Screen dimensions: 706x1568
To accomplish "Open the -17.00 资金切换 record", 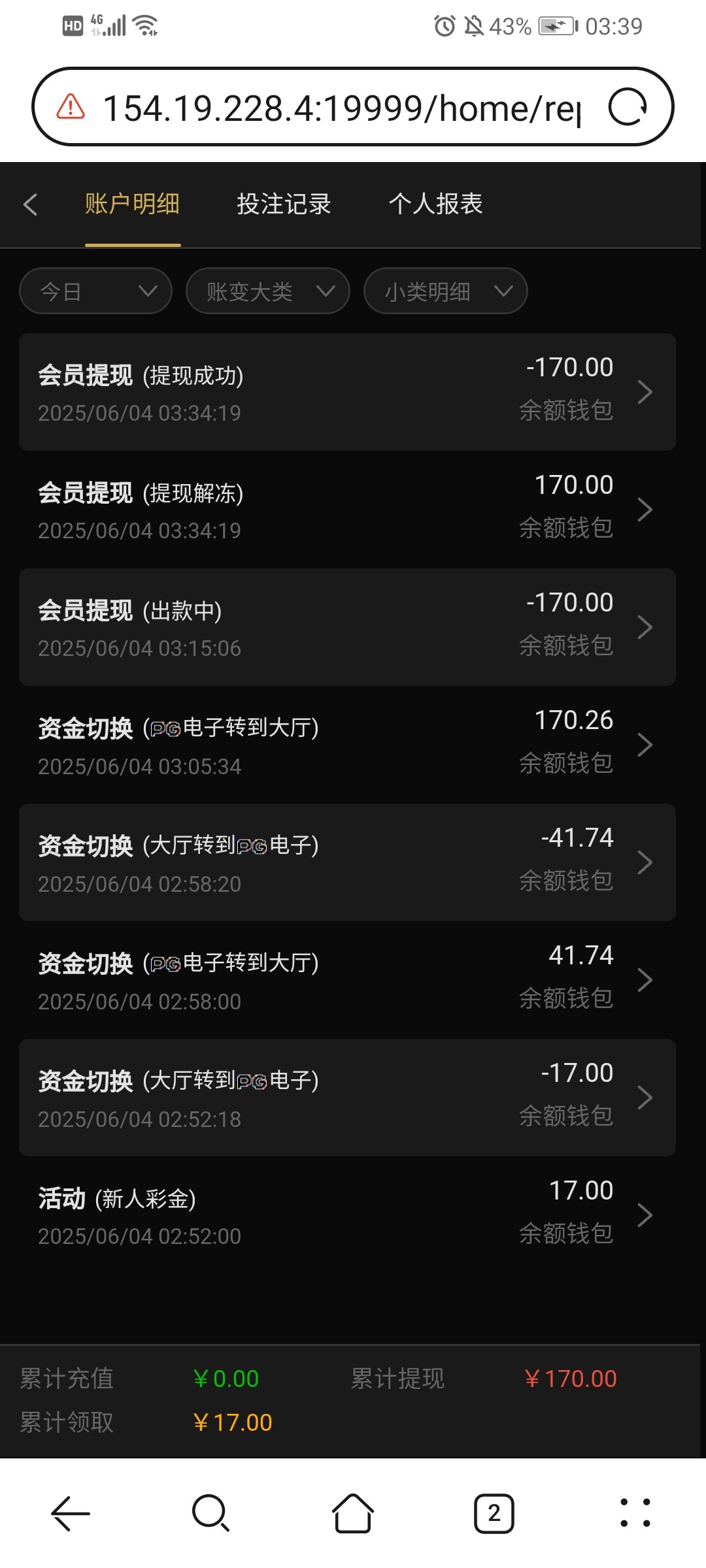I will pos(347,1098).
